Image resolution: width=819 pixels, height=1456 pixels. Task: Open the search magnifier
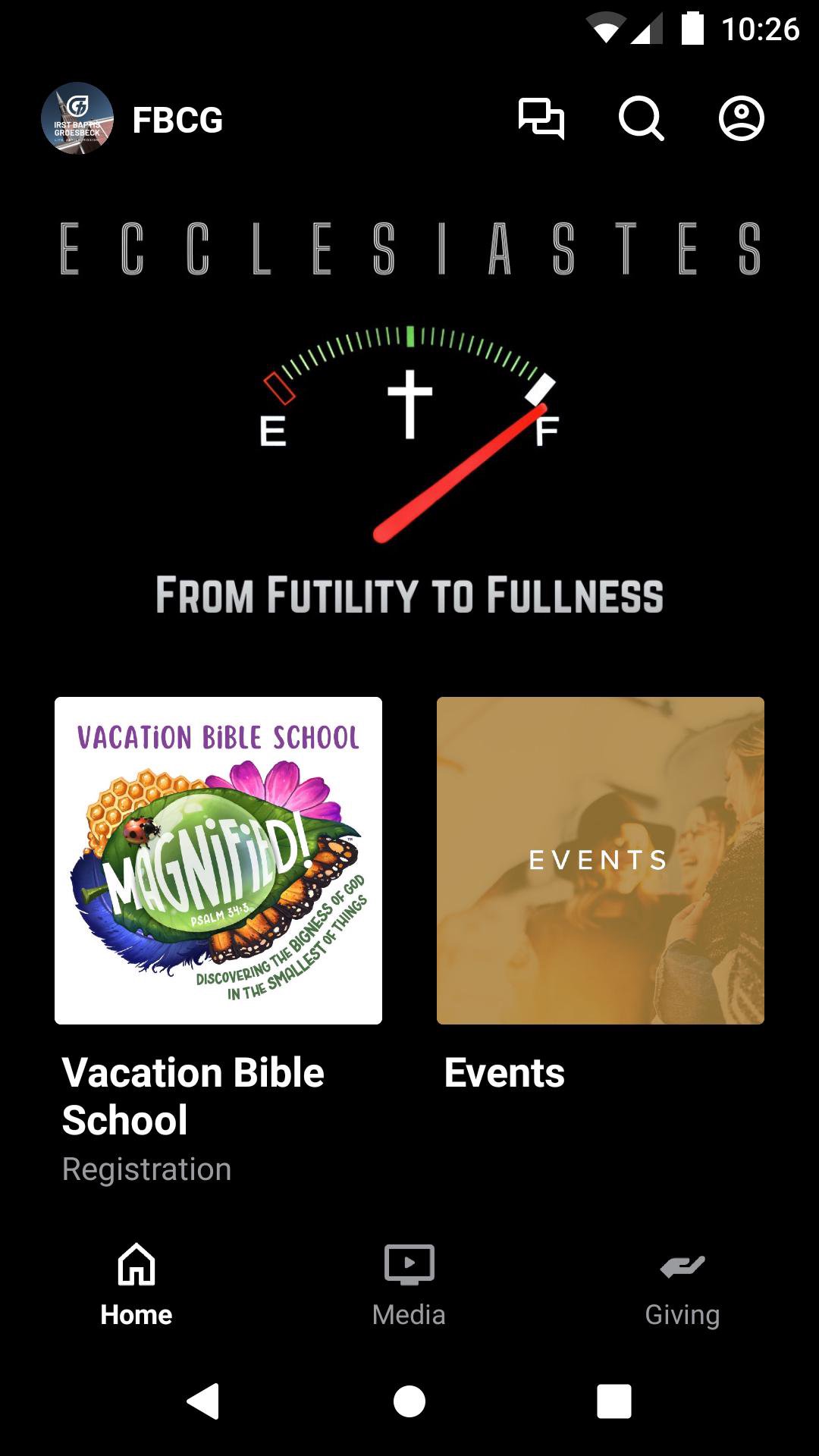coord(642,119)
